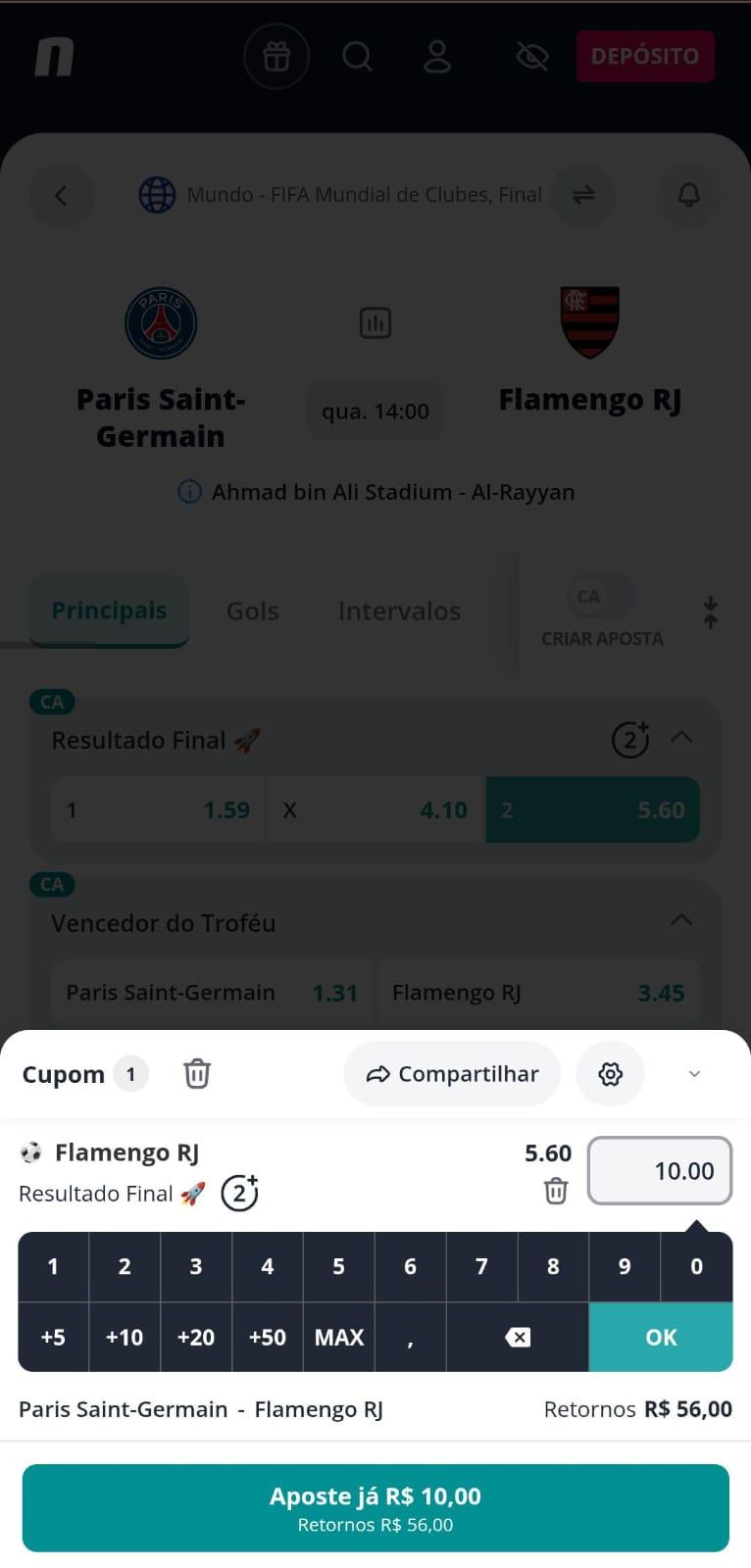
Task: Minimize the bet slip with the chevron
Action: pyautogui.click(x=694, y=1073)
